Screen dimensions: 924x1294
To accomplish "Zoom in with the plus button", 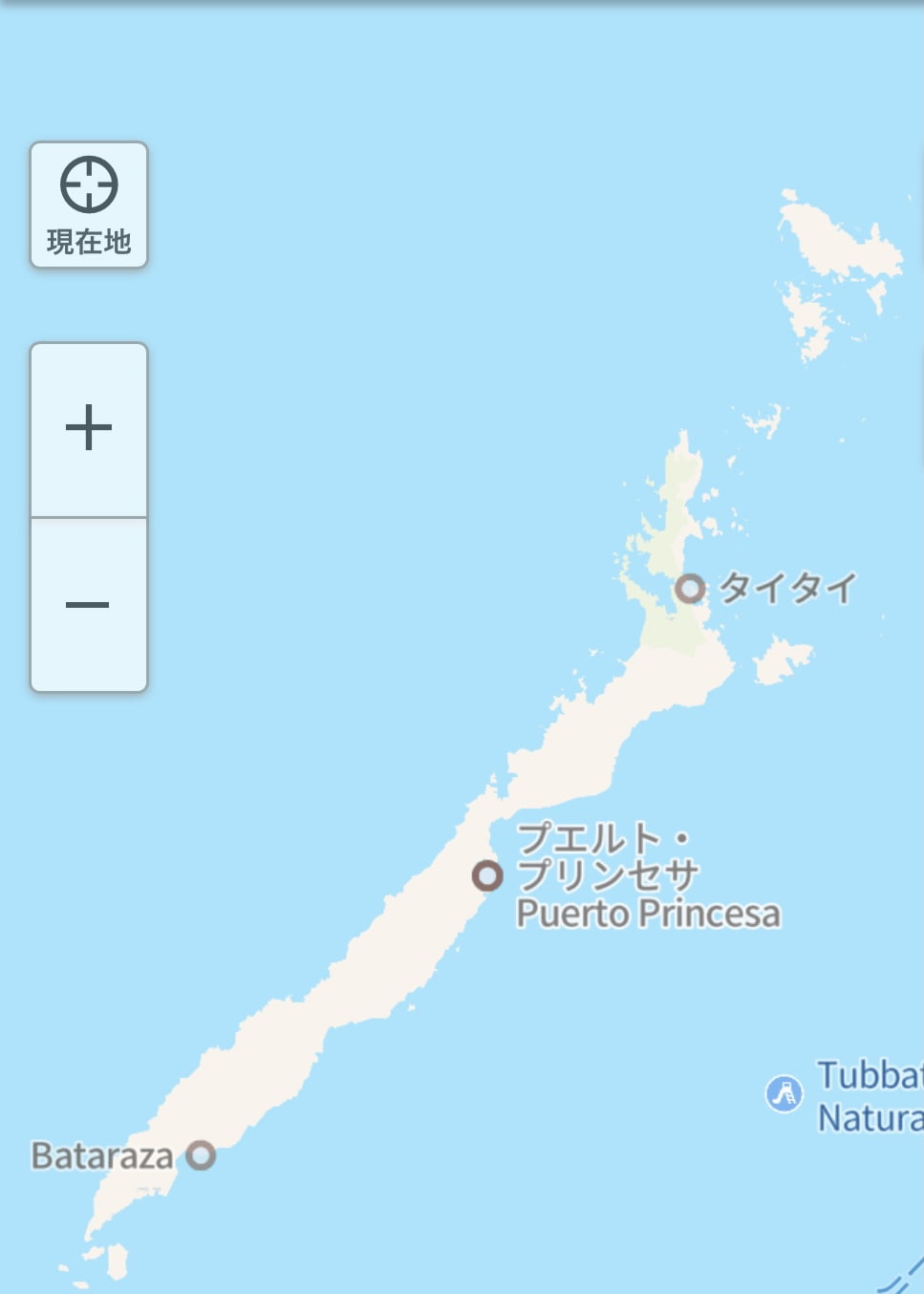I will 89,428.
